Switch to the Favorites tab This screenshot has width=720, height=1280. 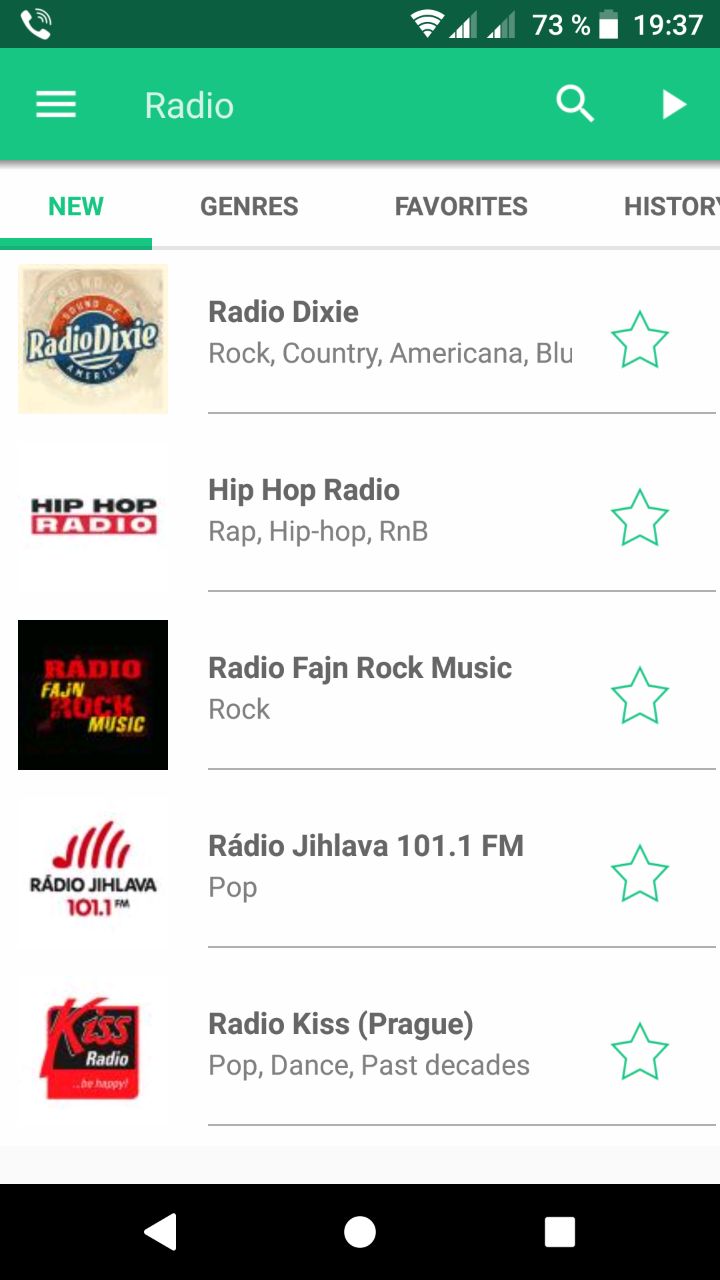(461, 206)
